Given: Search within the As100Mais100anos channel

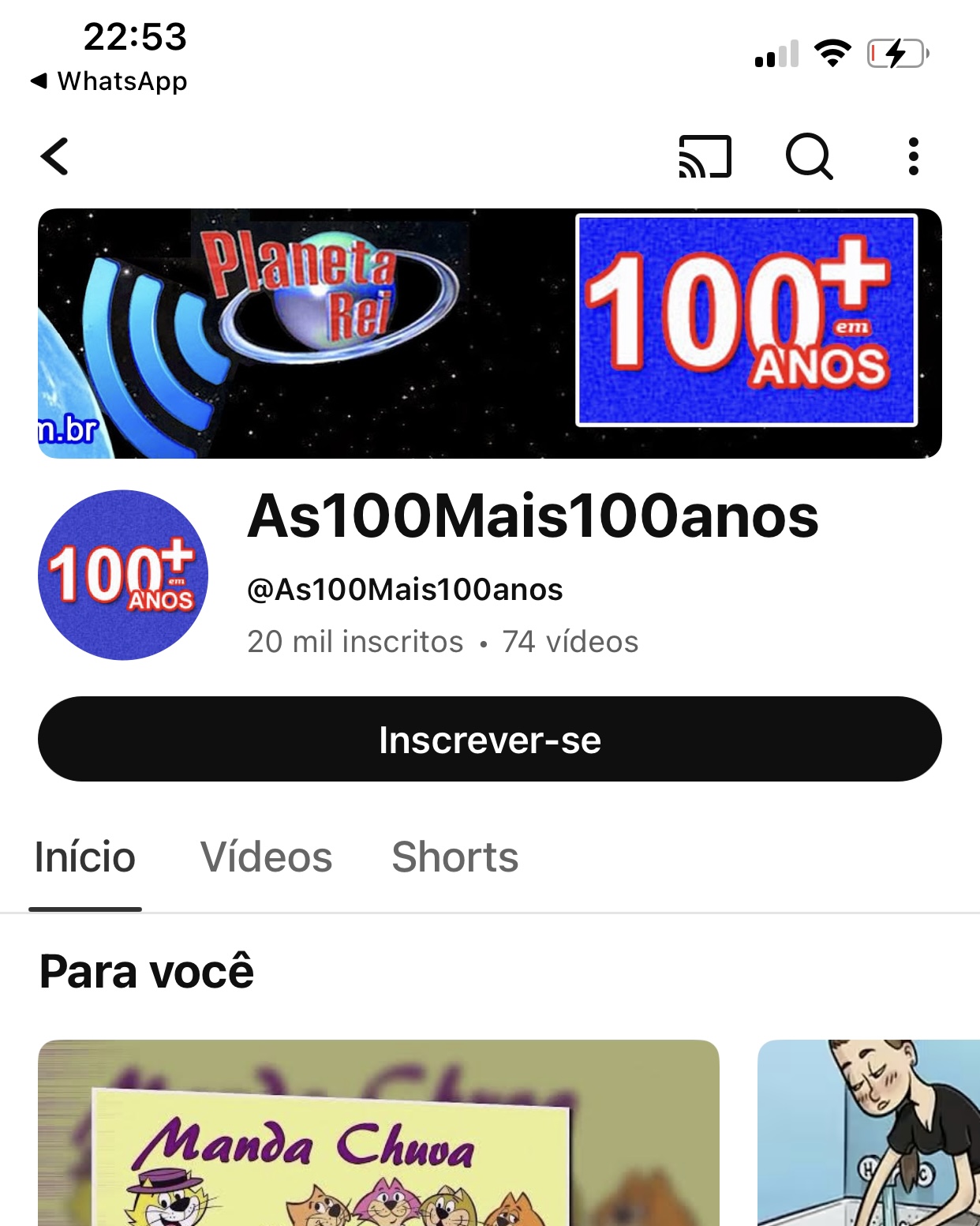Looking at the screenshot, I should coord(809,156).
